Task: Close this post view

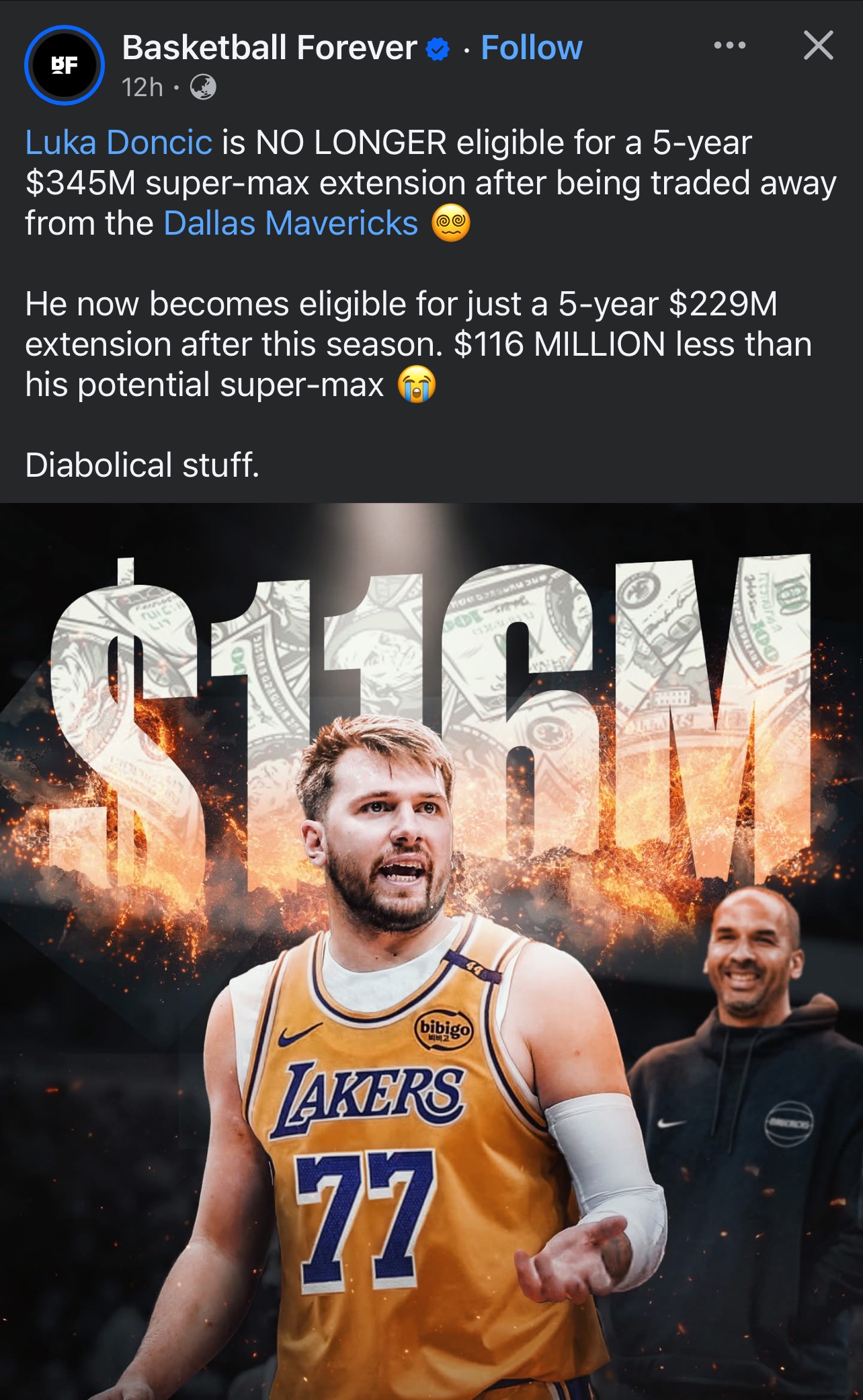Action: coord(818,46)
